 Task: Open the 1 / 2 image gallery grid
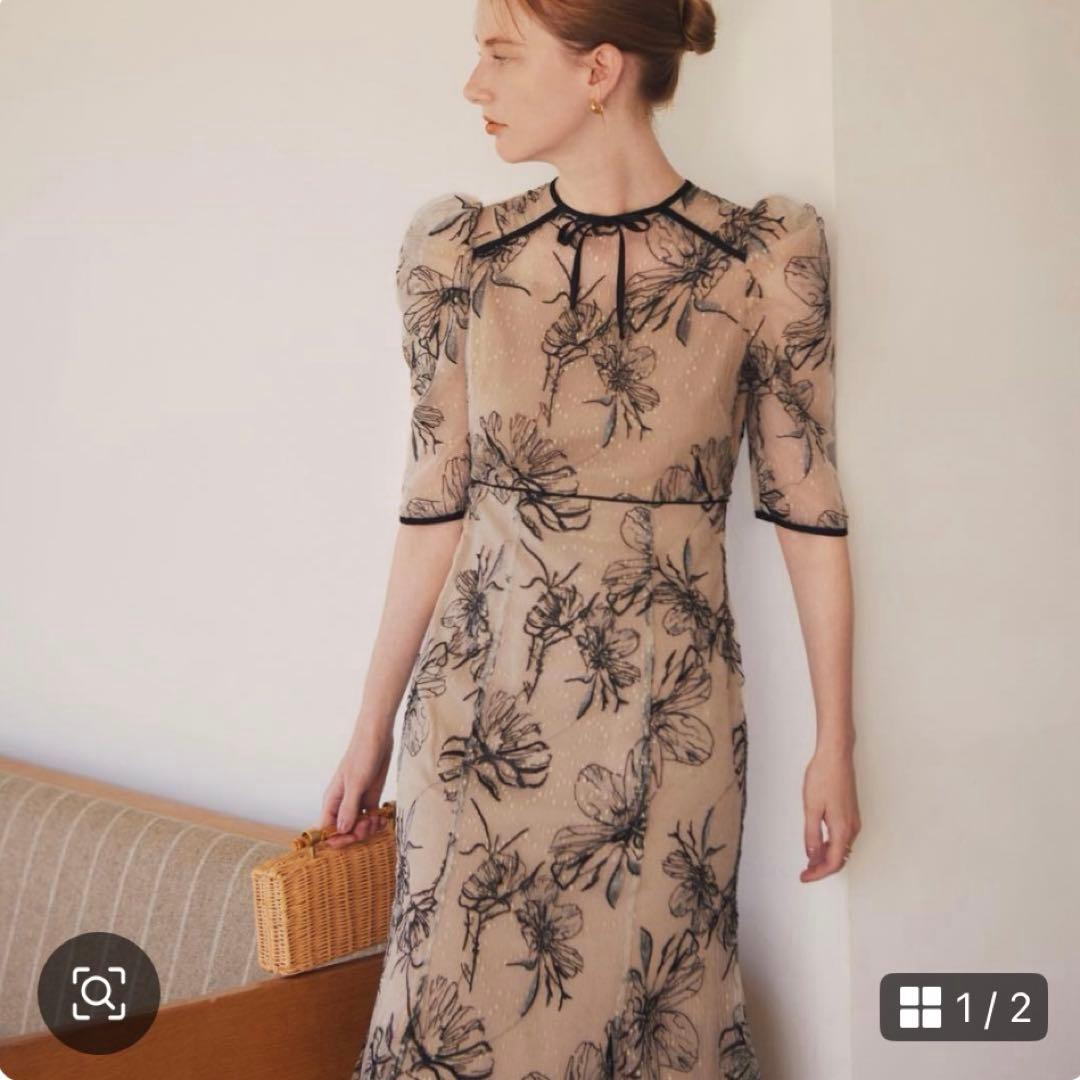(x=963, y=1007)
